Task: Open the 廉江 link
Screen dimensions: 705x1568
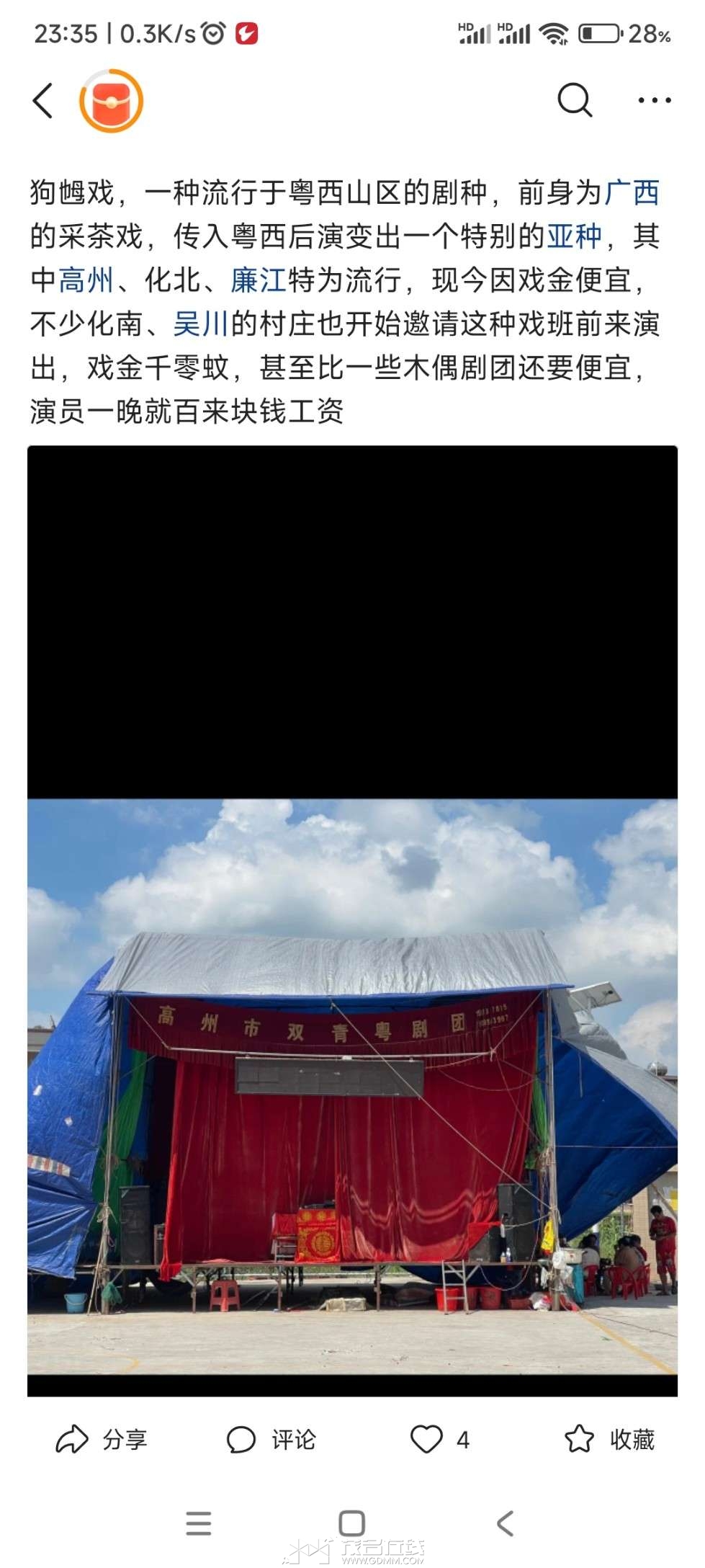Action: pyautogui.click(x=258, y=280)
